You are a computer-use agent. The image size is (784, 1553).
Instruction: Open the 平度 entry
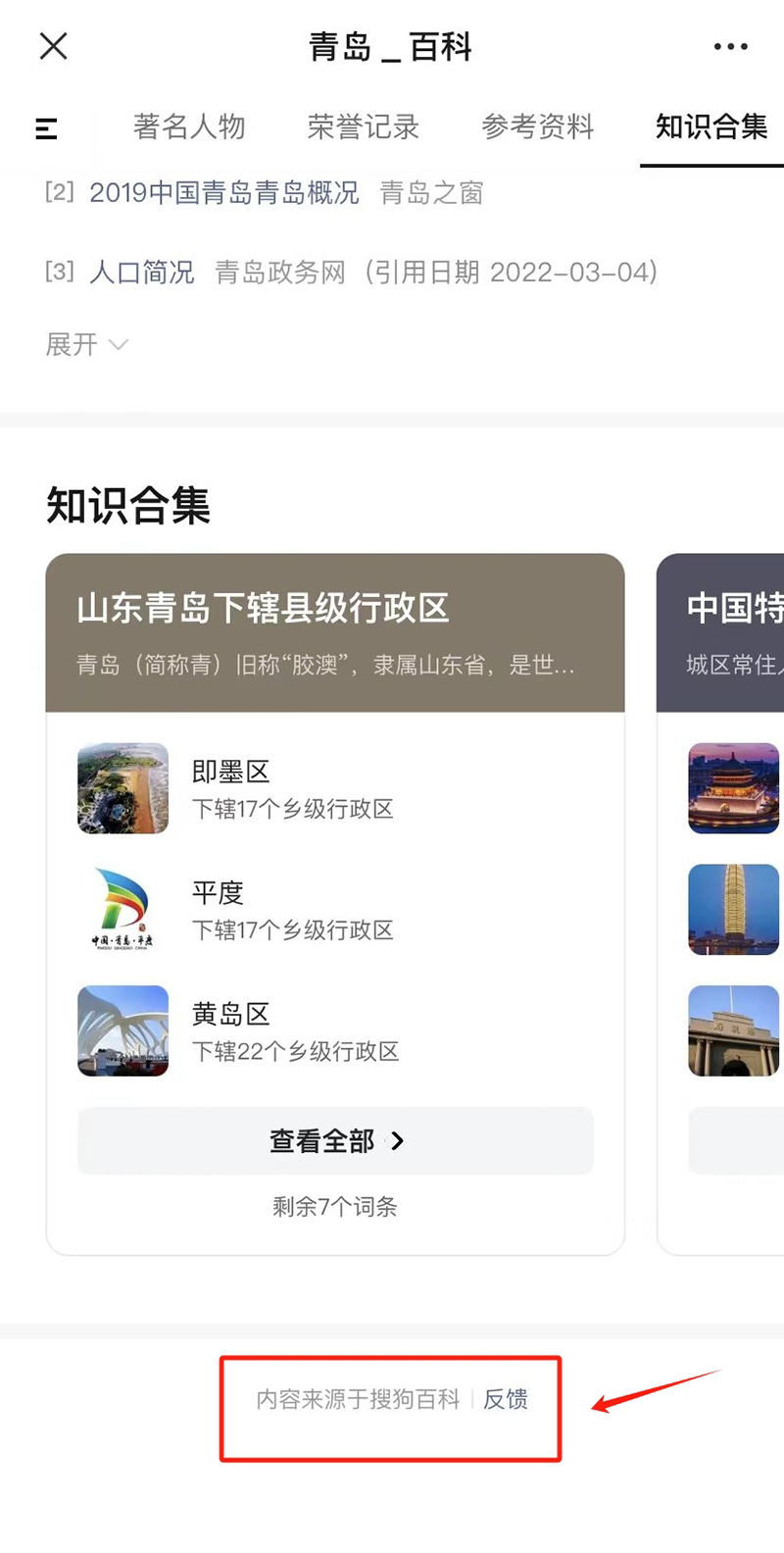pos(218,893)
